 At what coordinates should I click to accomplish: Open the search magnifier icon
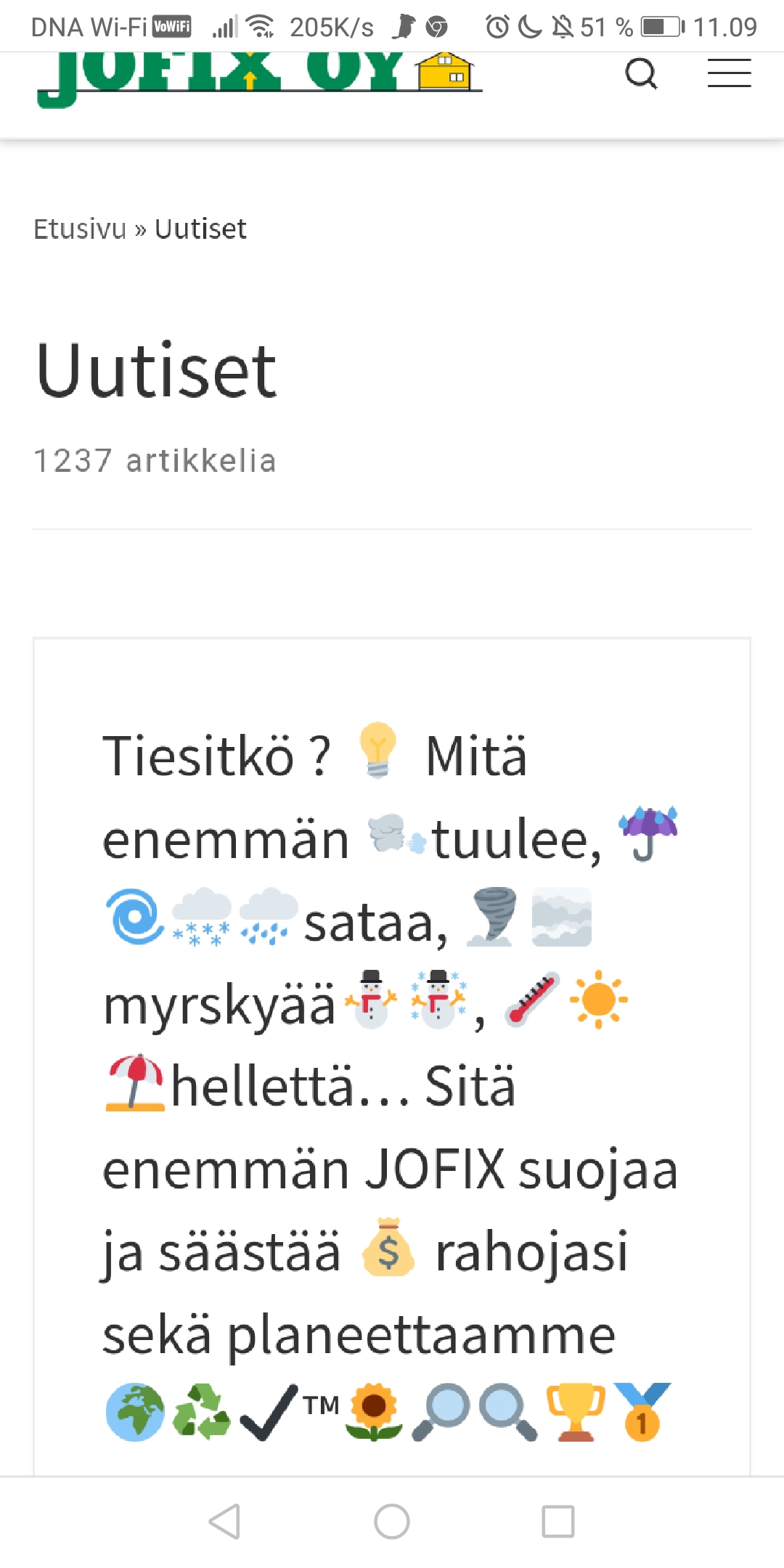click(641, 73)
